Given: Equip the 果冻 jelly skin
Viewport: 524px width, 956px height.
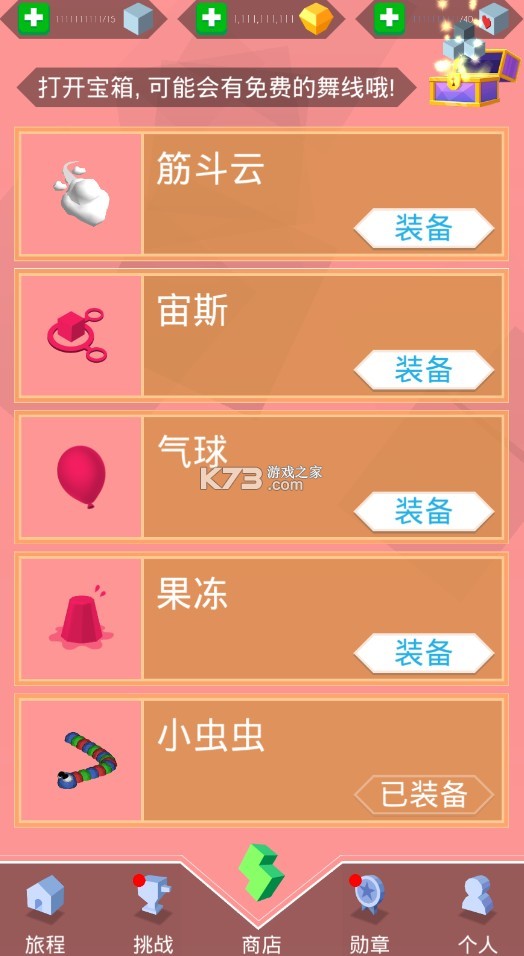Looking at the screenshot, I should (x=424, y=654).
